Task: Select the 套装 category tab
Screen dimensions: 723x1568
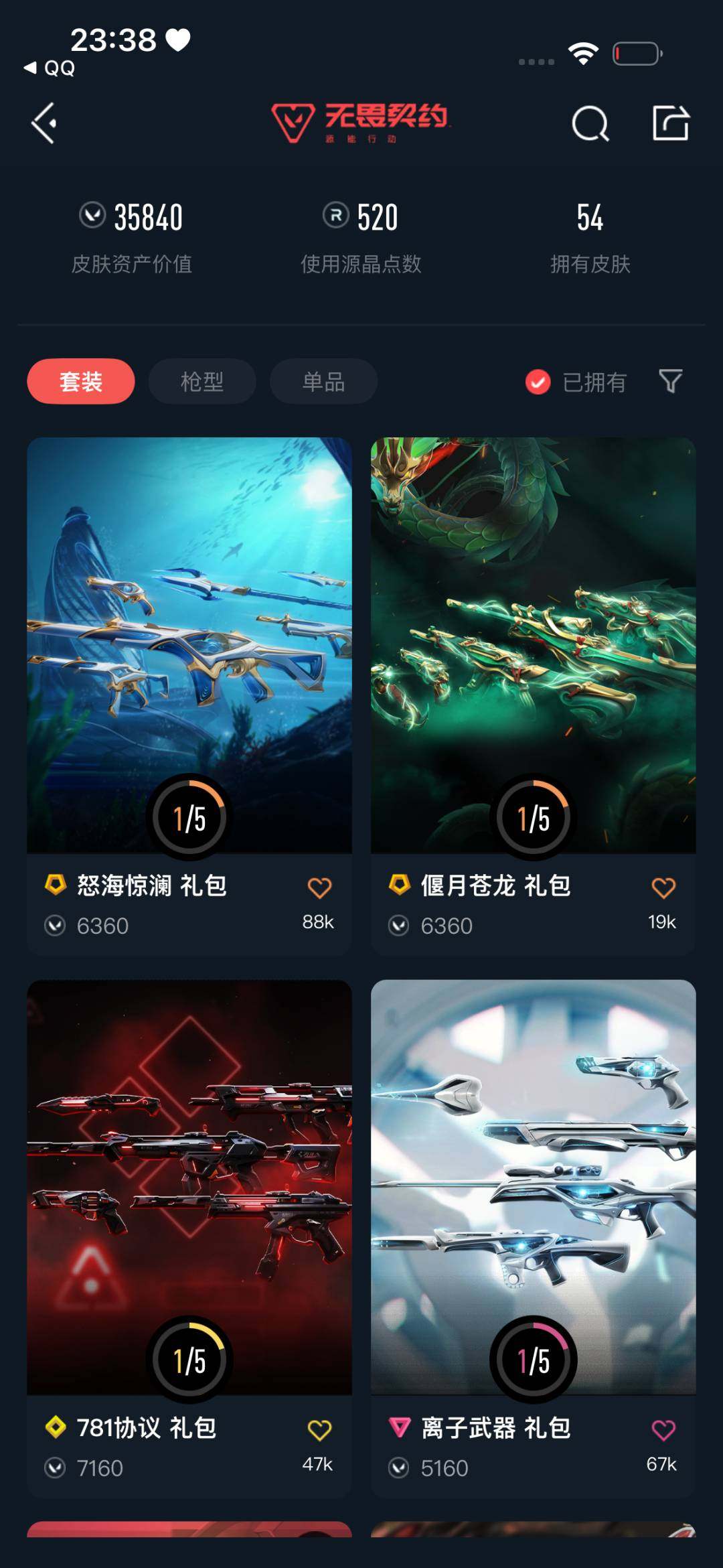Action: 82,380
